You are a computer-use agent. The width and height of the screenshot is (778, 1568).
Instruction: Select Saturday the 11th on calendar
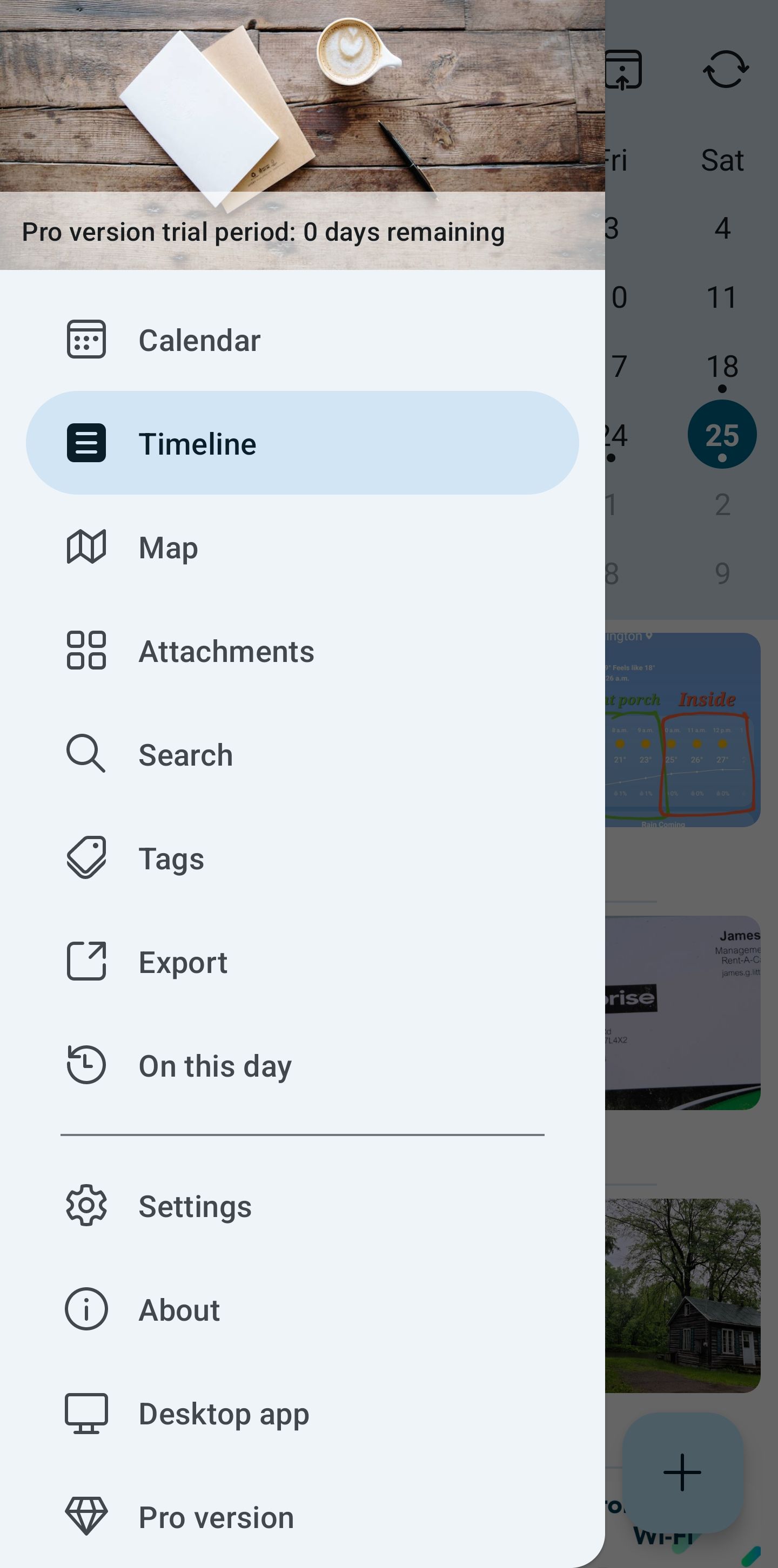(x=722, y=298)
